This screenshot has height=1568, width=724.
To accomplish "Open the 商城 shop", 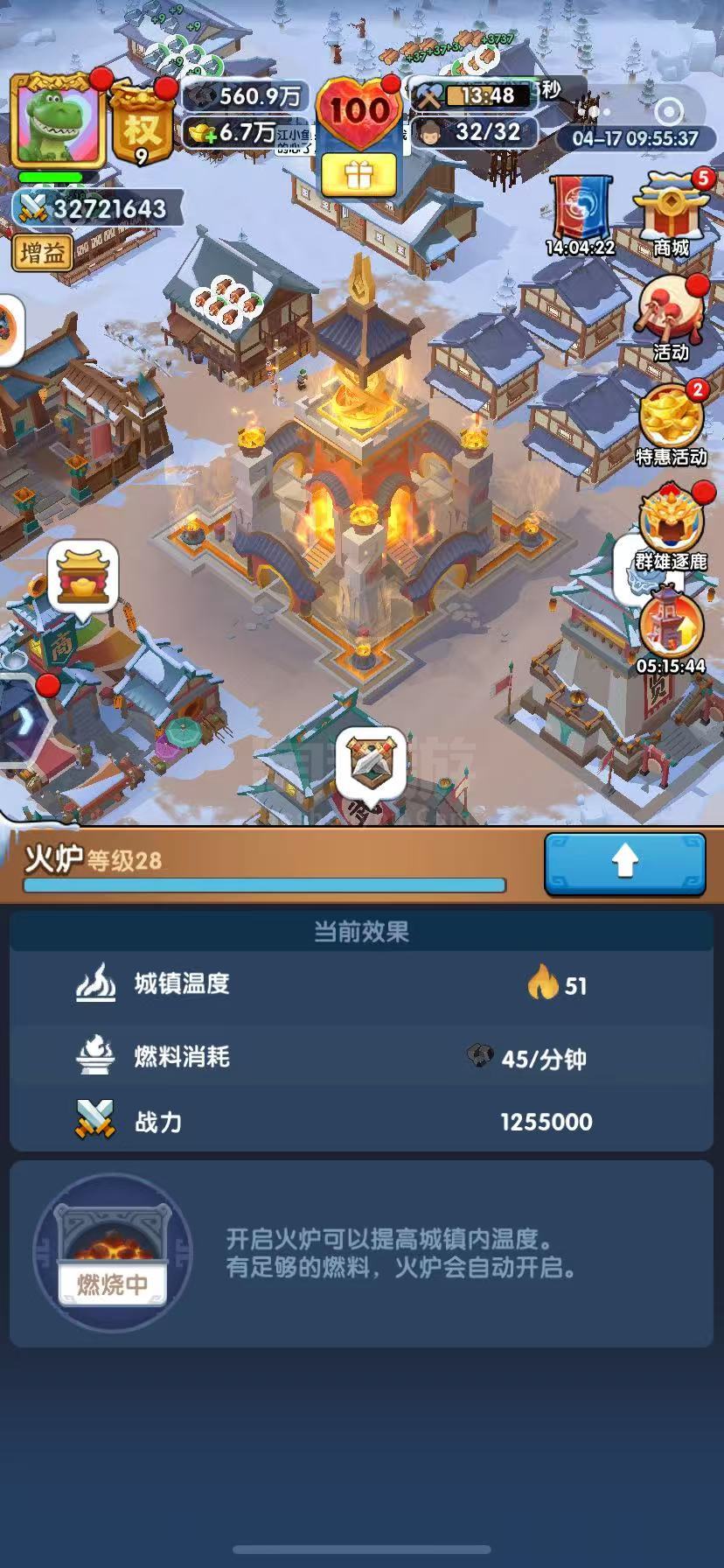I will (x=671, y=214).
